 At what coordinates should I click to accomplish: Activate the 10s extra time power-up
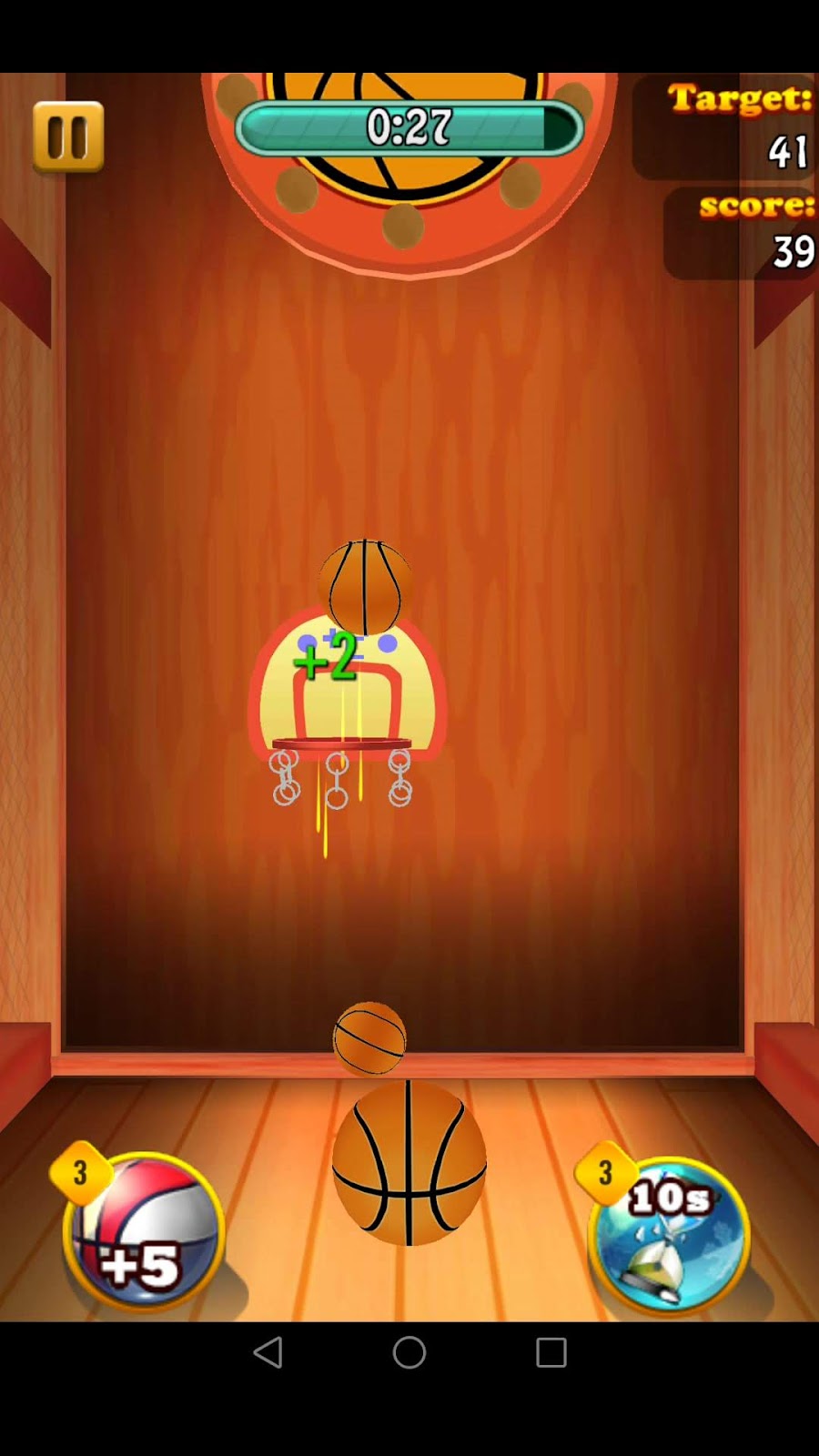(x=669, y=1236)
